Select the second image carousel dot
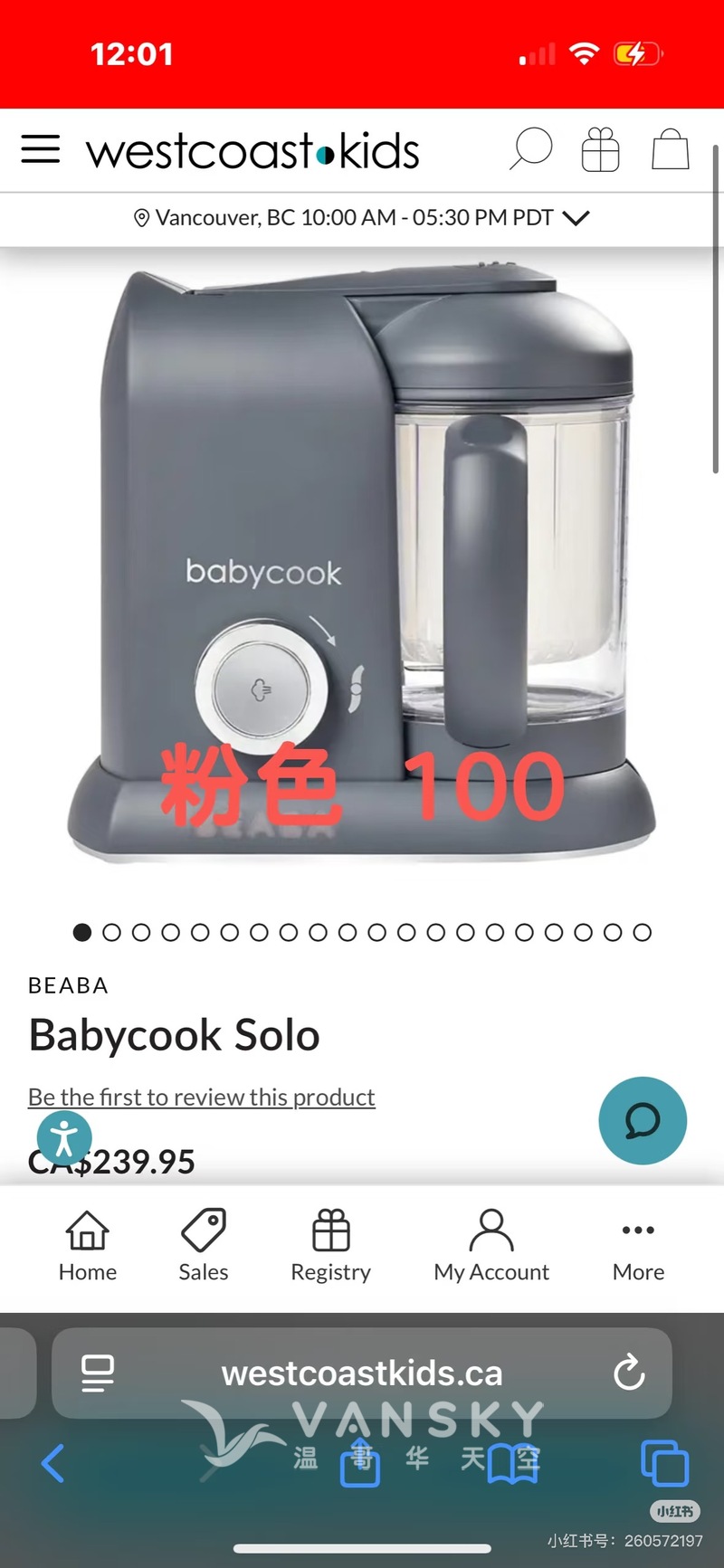724x1568 pixels. (x=111, y=932)
